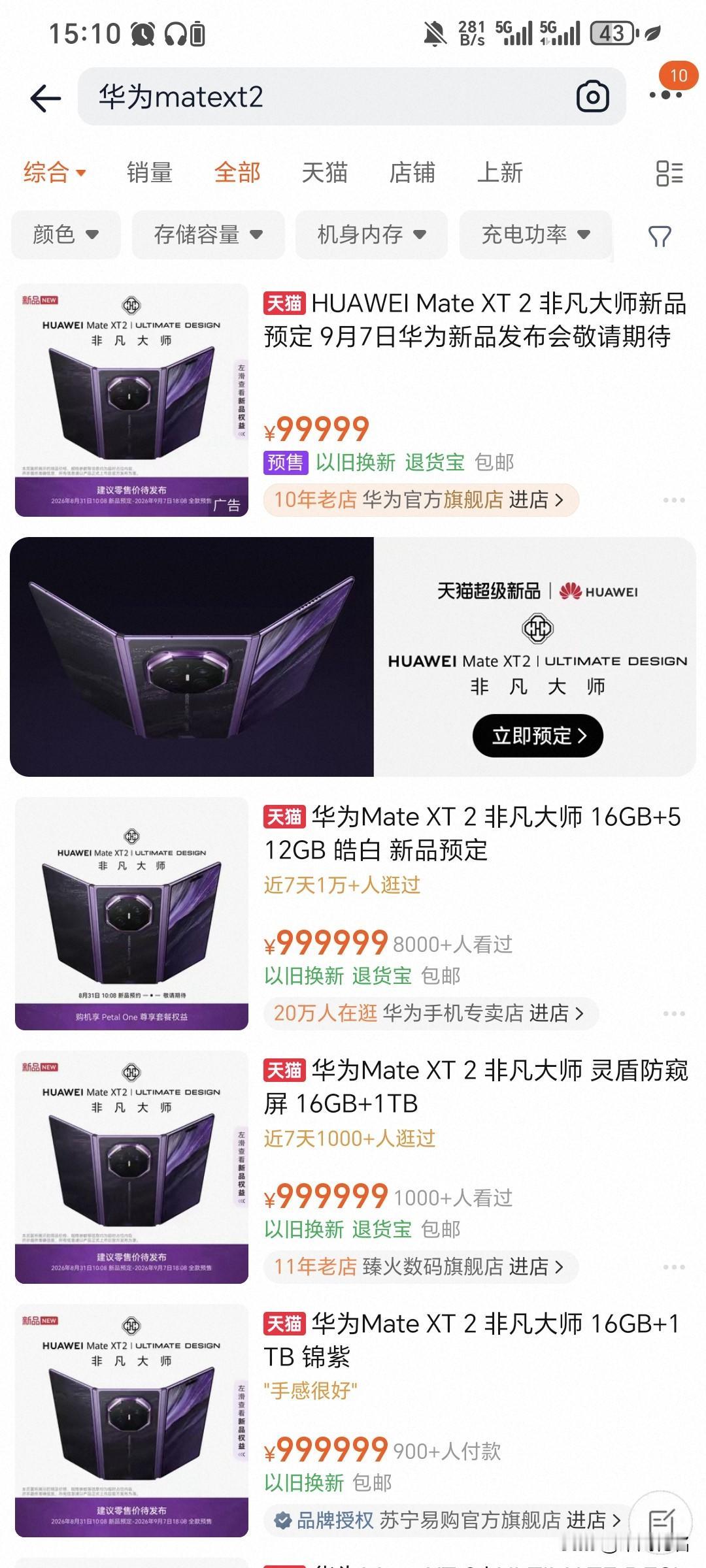Open the funnel filter icon
Screen dimensions: 706x1568
coord(659,236)
